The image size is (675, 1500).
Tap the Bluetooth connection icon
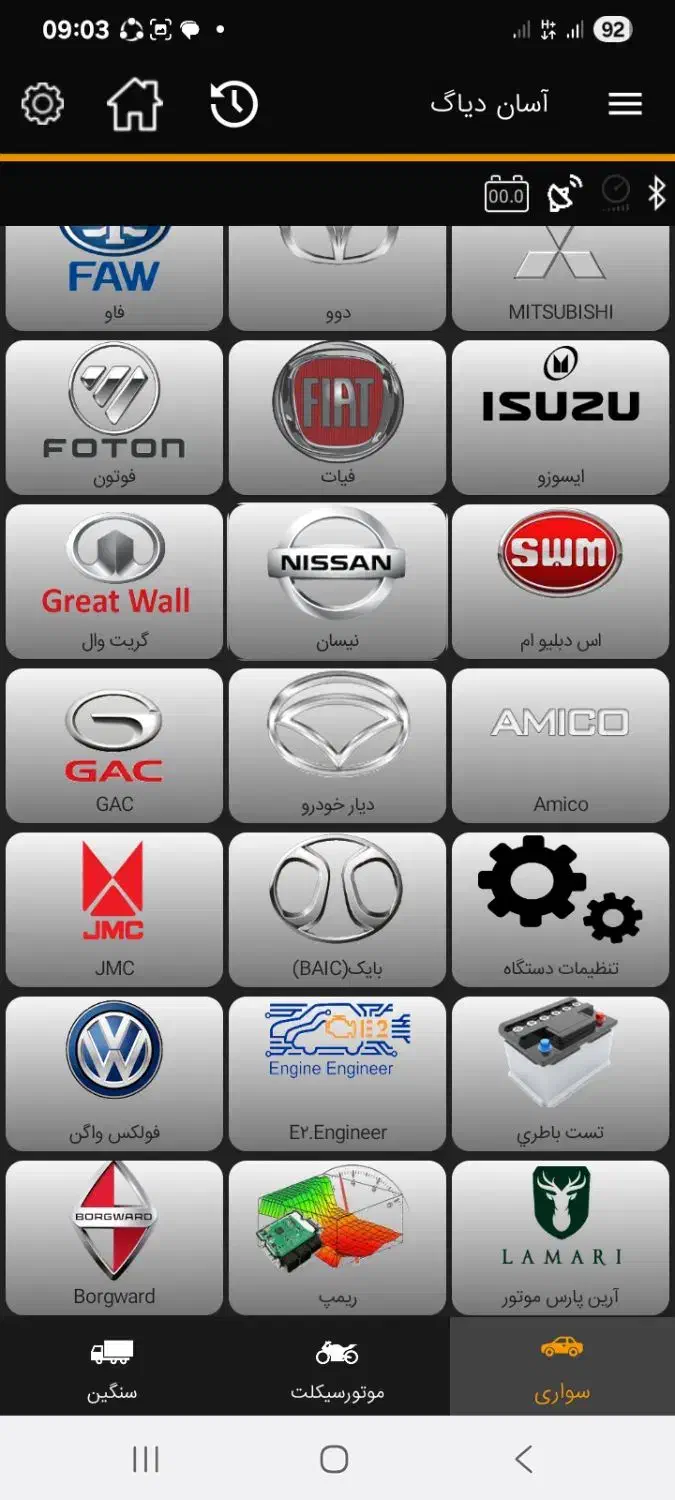(656, 193)
